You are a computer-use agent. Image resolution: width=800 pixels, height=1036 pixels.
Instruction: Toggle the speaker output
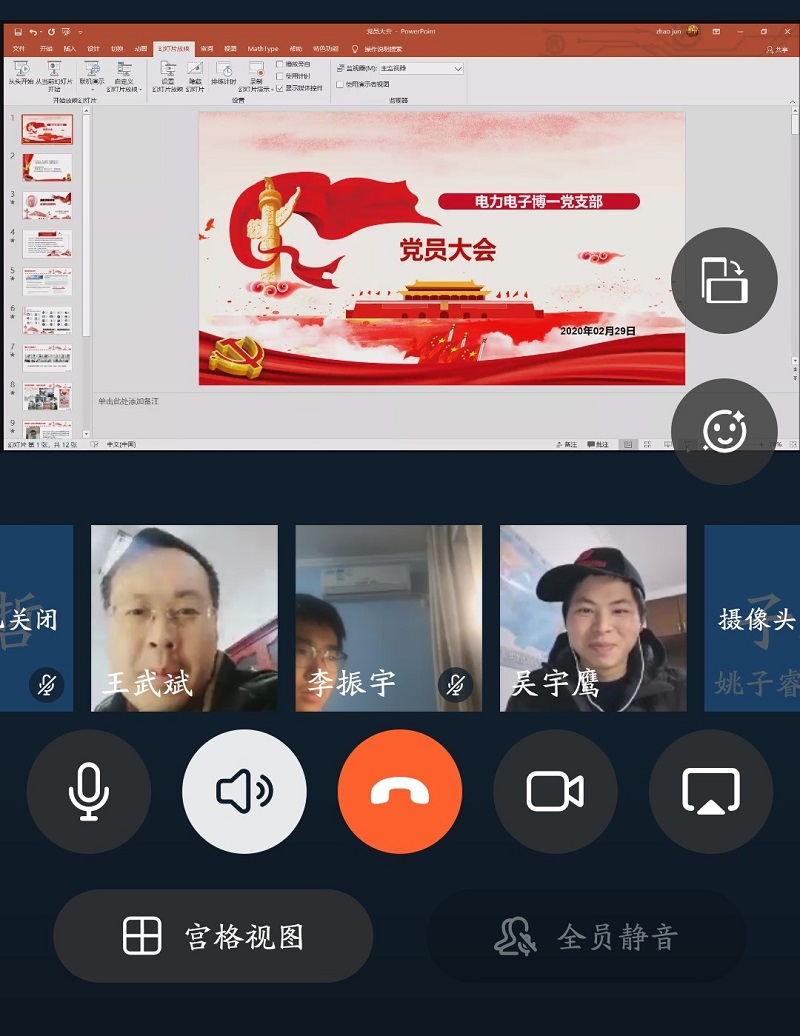(244, 791)
